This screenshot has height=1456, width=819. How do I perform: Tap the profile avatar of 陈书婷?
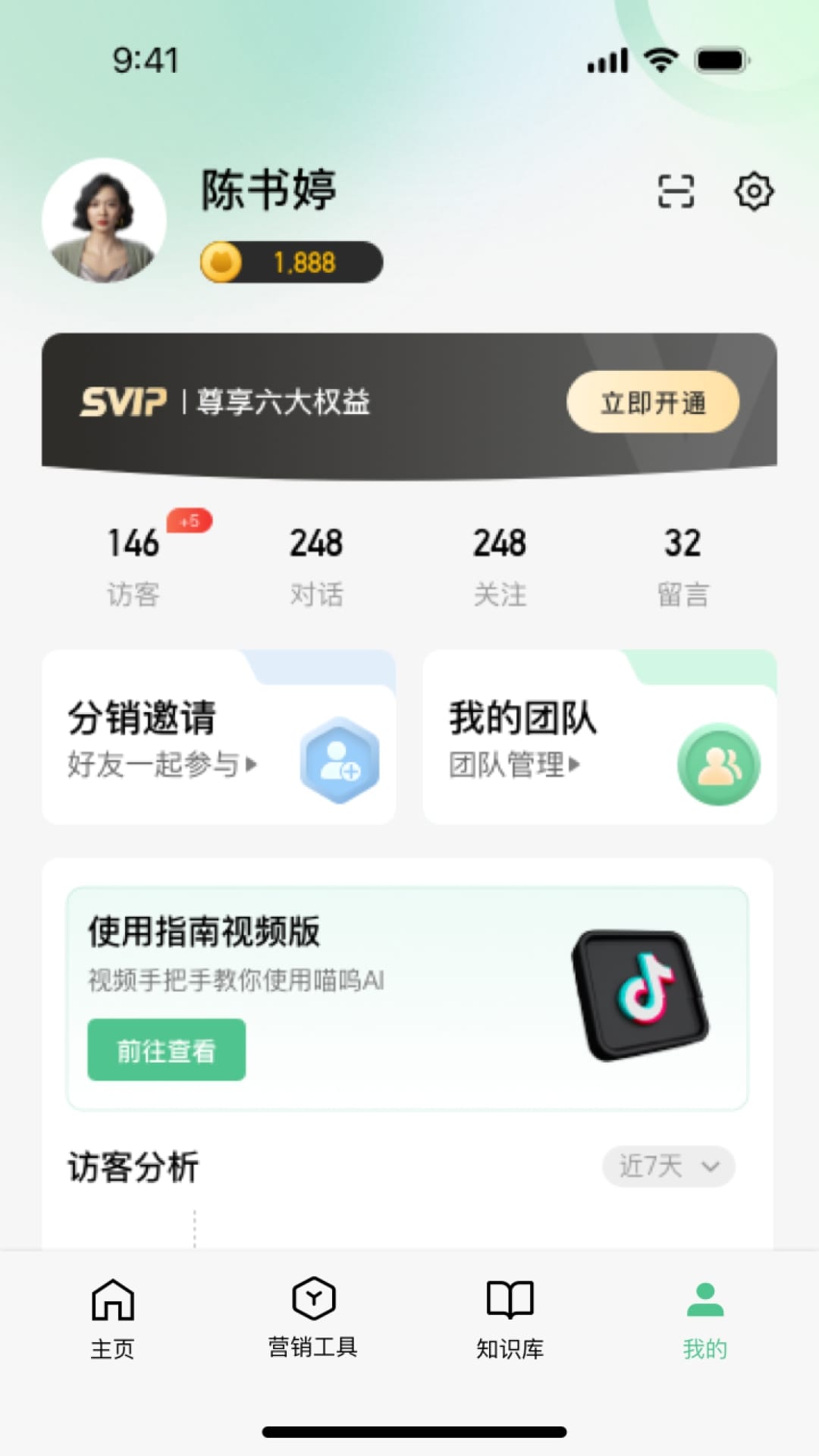pyautogui.click(x=105, y=221)
